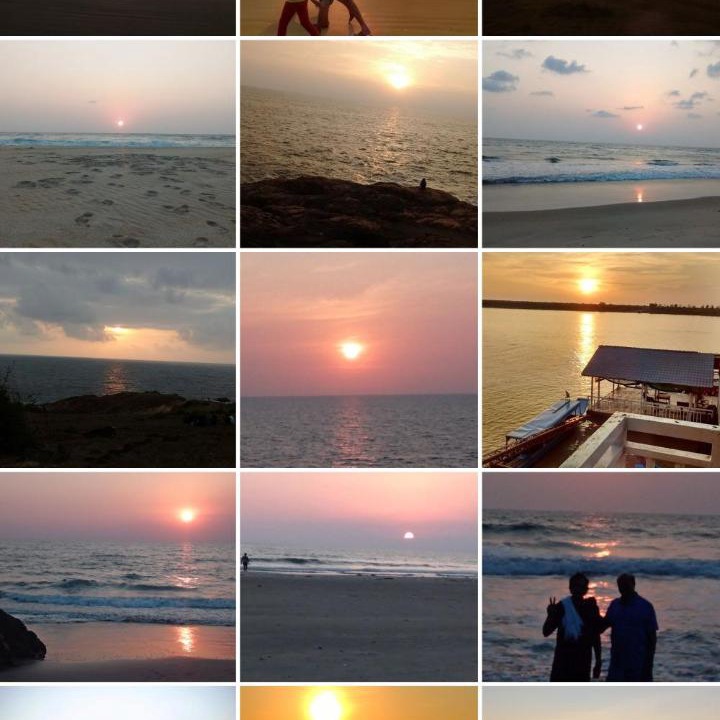Select the grey cloudy sky sea photo
Viewport: 720px width, 720px height.
tap(118, 360)
